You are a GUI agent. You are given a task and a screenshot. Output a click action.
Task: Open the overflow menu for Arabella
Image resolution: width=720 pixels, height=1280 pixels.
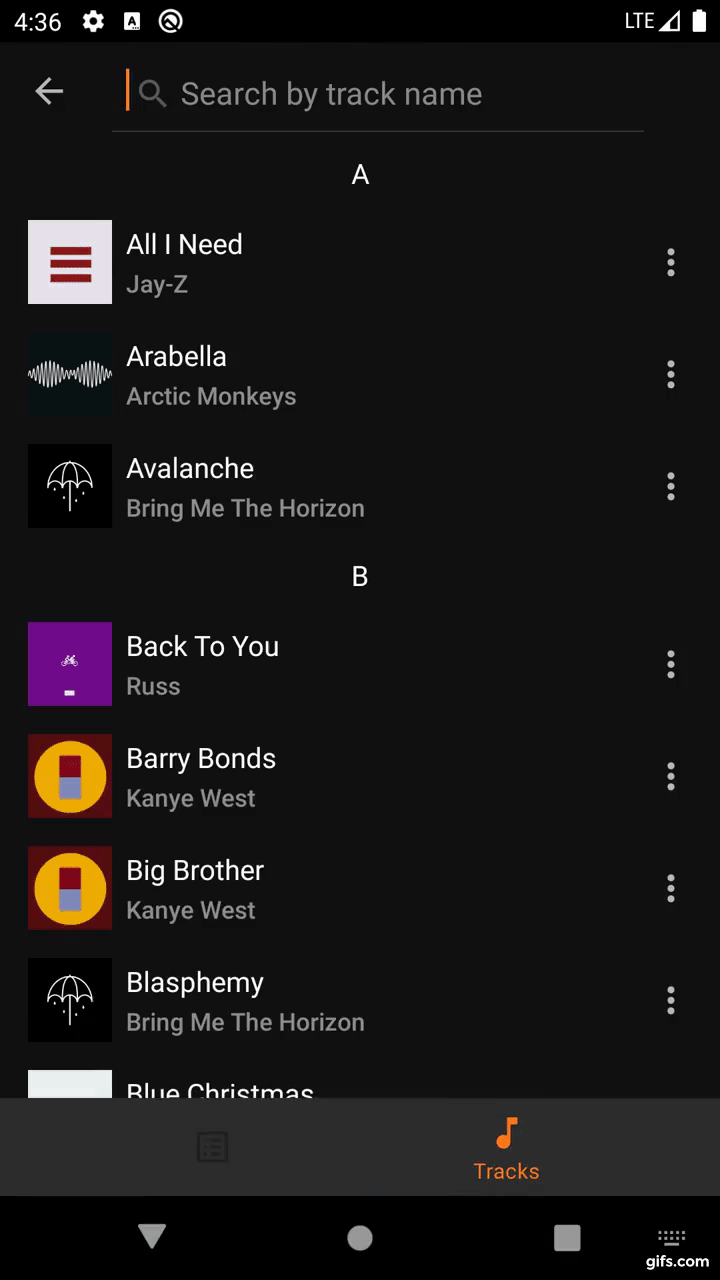[x=671, y=375]
